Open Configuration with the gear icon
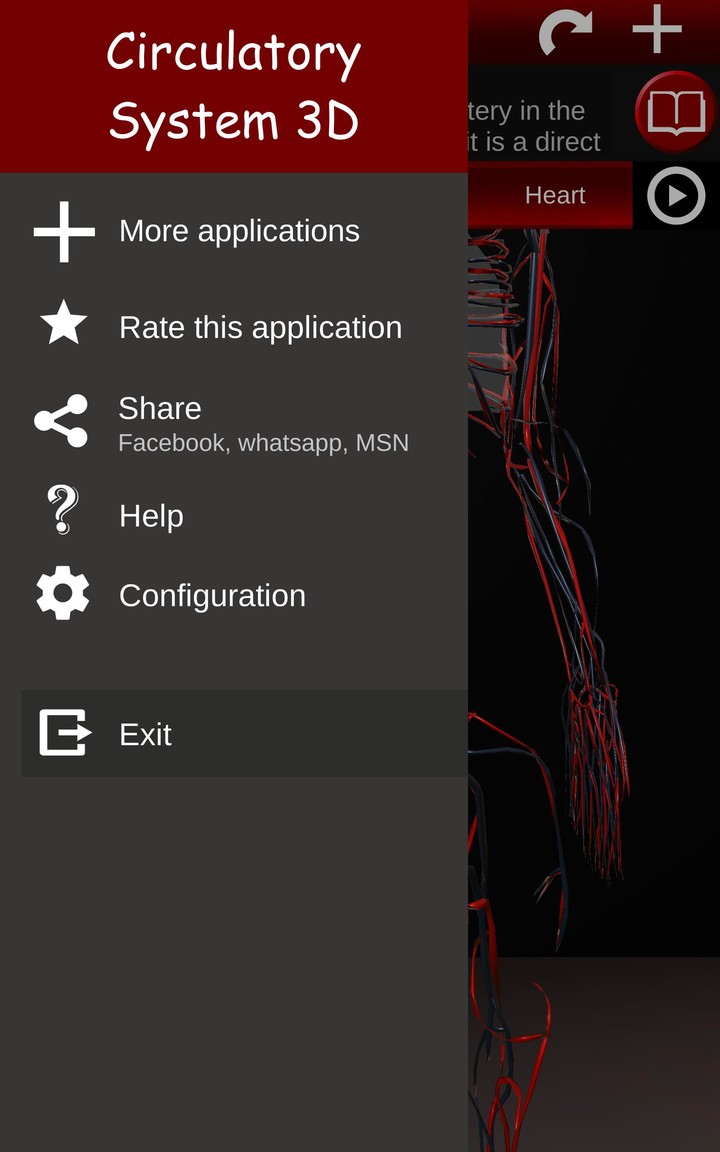 pyautogui.click(x=62, y=594)
